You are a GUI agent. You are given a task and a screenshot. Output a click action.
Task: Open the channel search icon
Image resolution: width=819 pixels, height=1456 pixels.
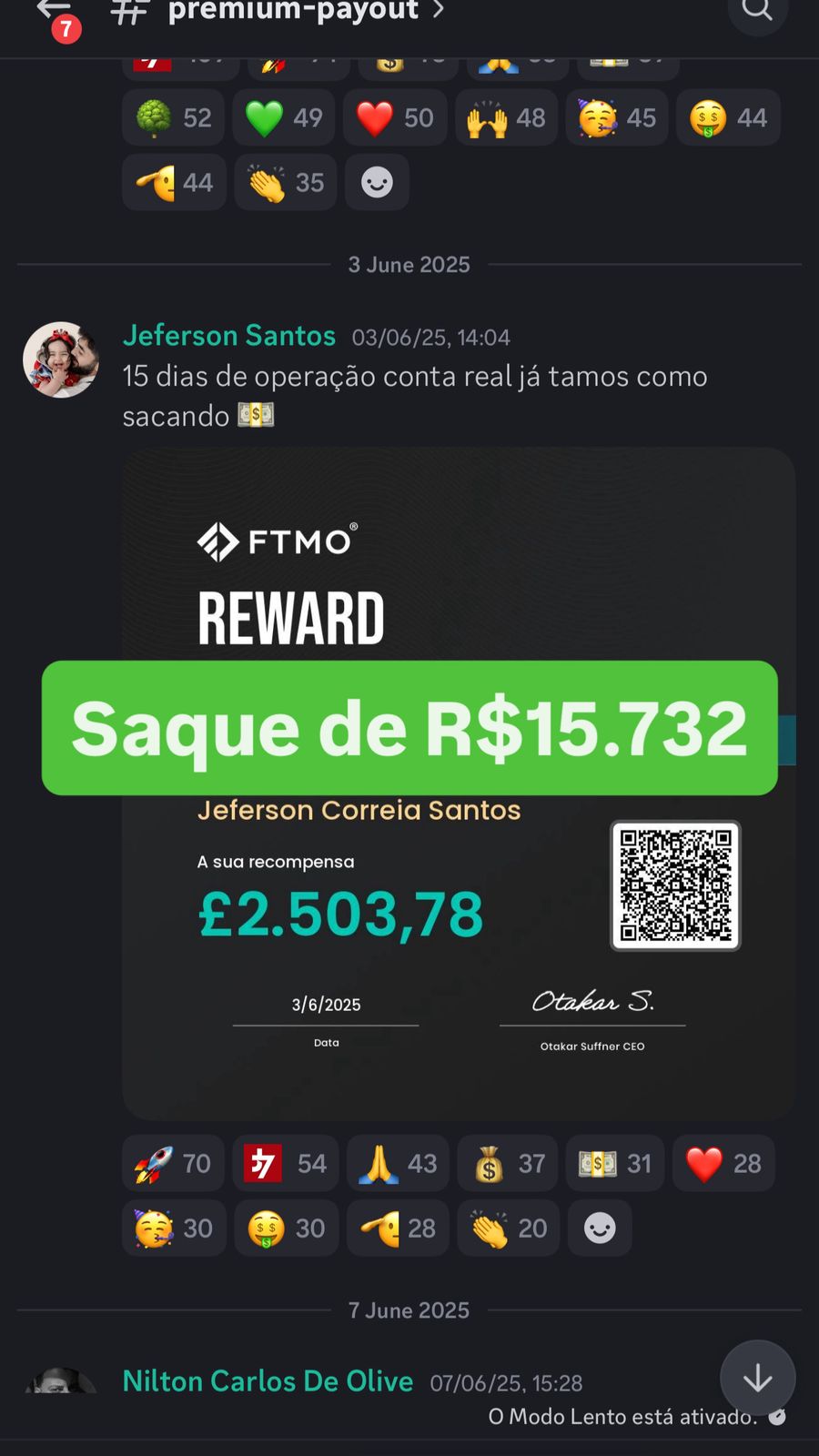(x=757, y=11)
